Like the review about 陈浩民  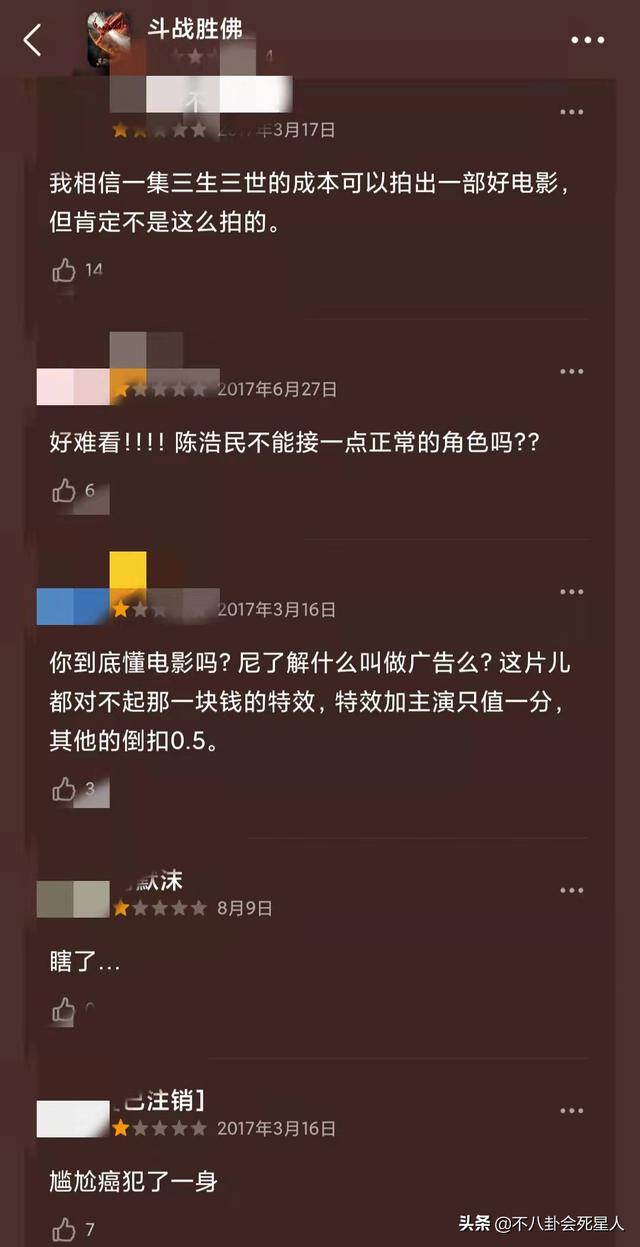point(64,490)
